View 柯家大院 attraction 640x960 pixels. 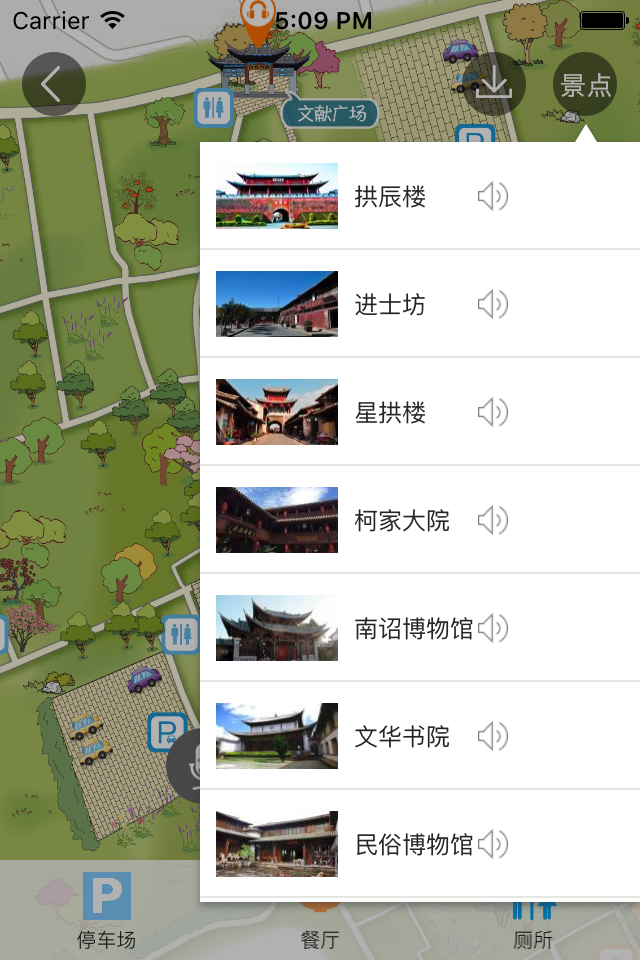point(402,521)
